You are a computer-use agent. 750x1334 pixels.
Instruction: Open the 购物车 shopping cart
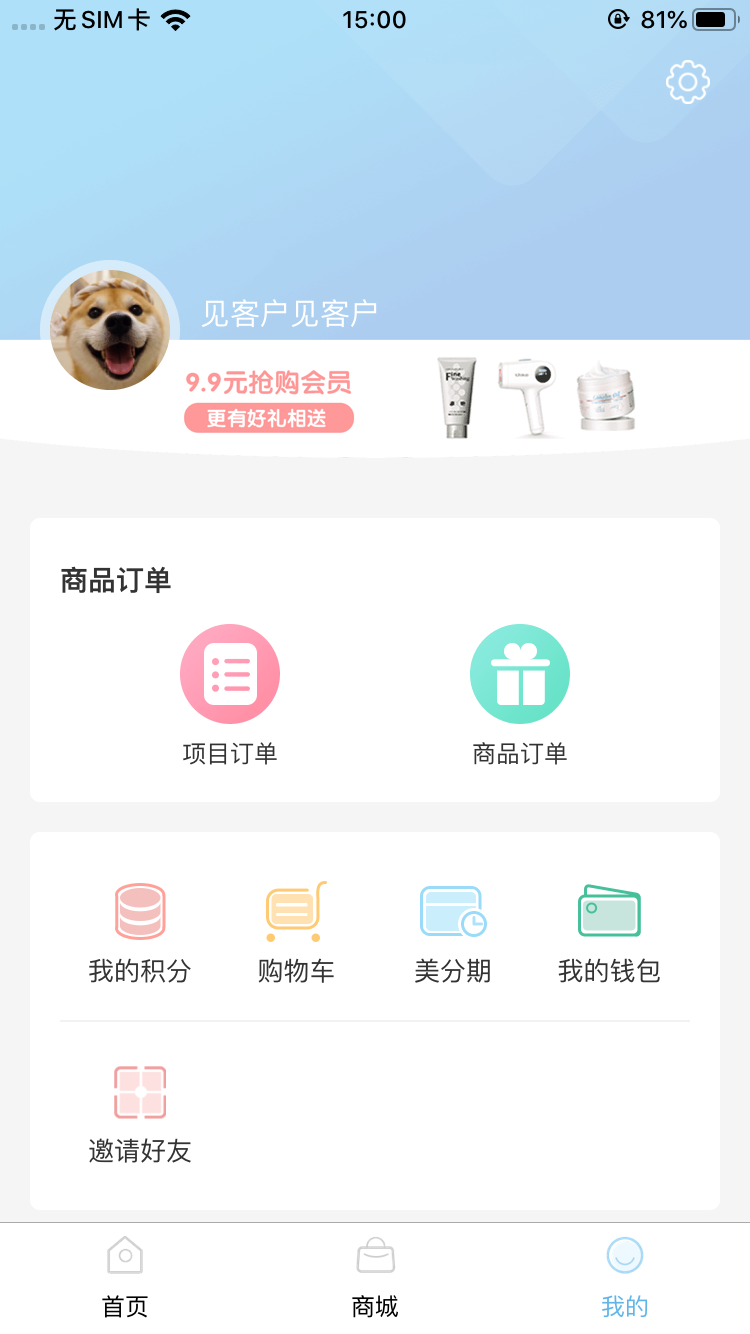(296, 932)
